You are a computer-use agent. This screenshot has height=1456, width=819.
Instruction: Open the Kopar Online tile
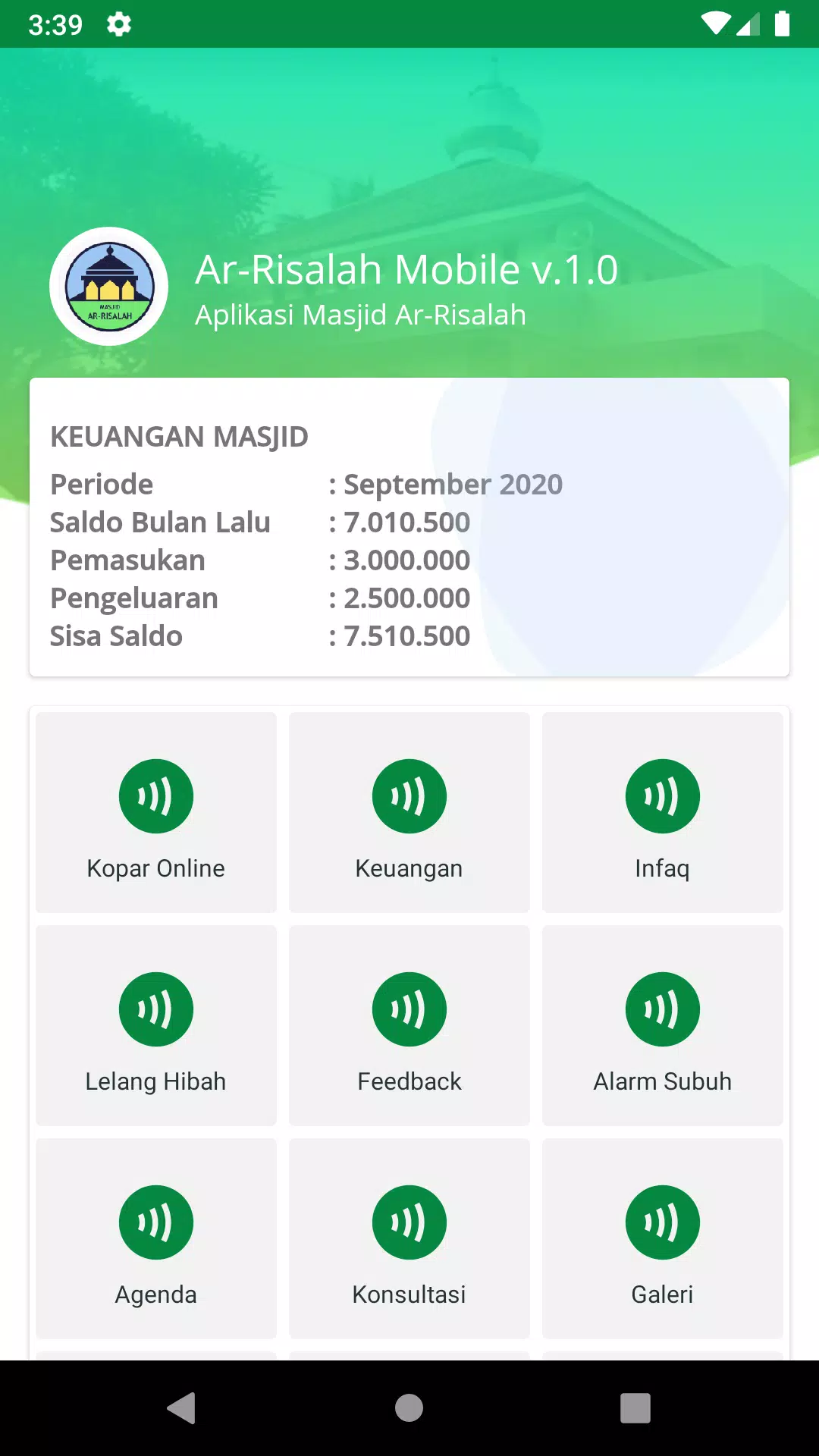click(x=156, y=812)
